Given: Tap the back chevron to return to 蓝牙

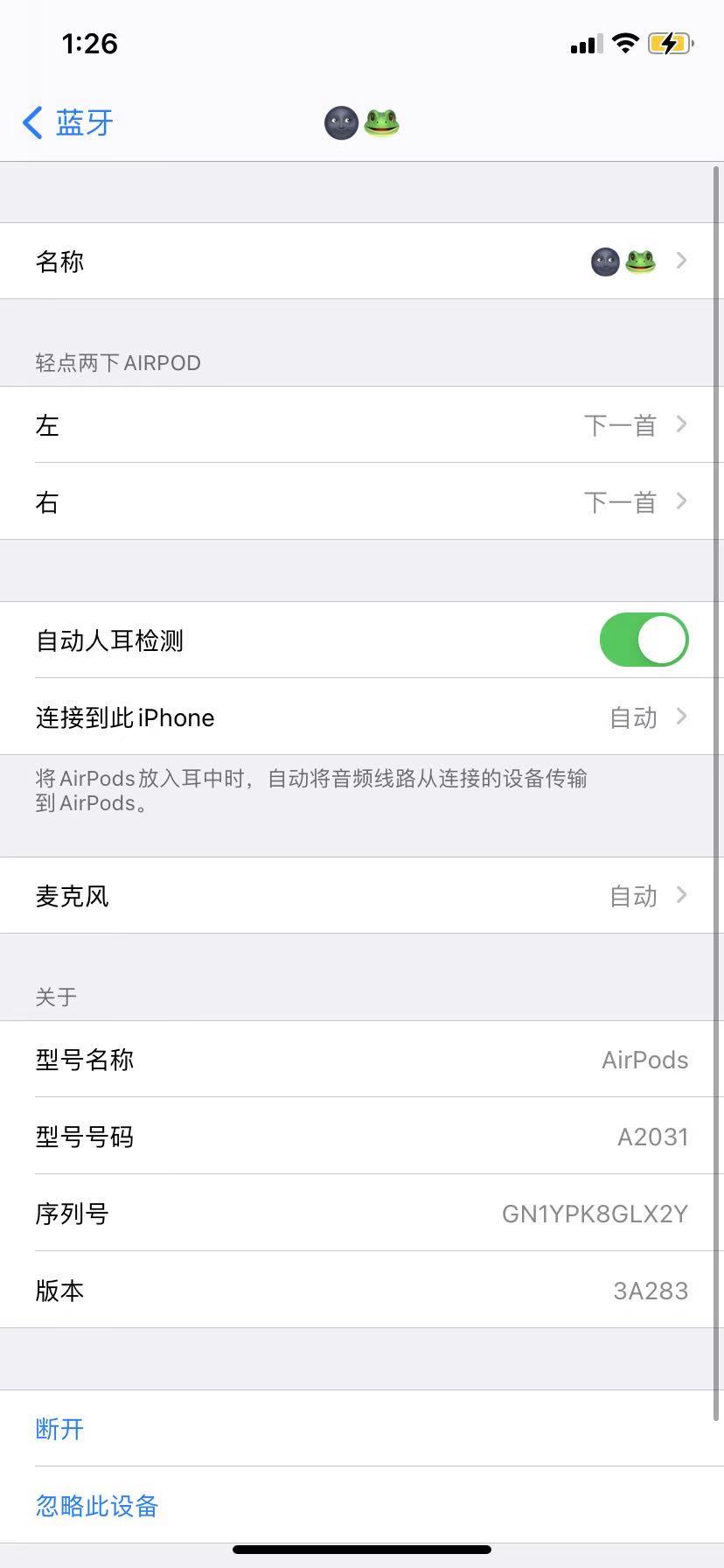Looking at the screenshot, I should pos(32,122).
